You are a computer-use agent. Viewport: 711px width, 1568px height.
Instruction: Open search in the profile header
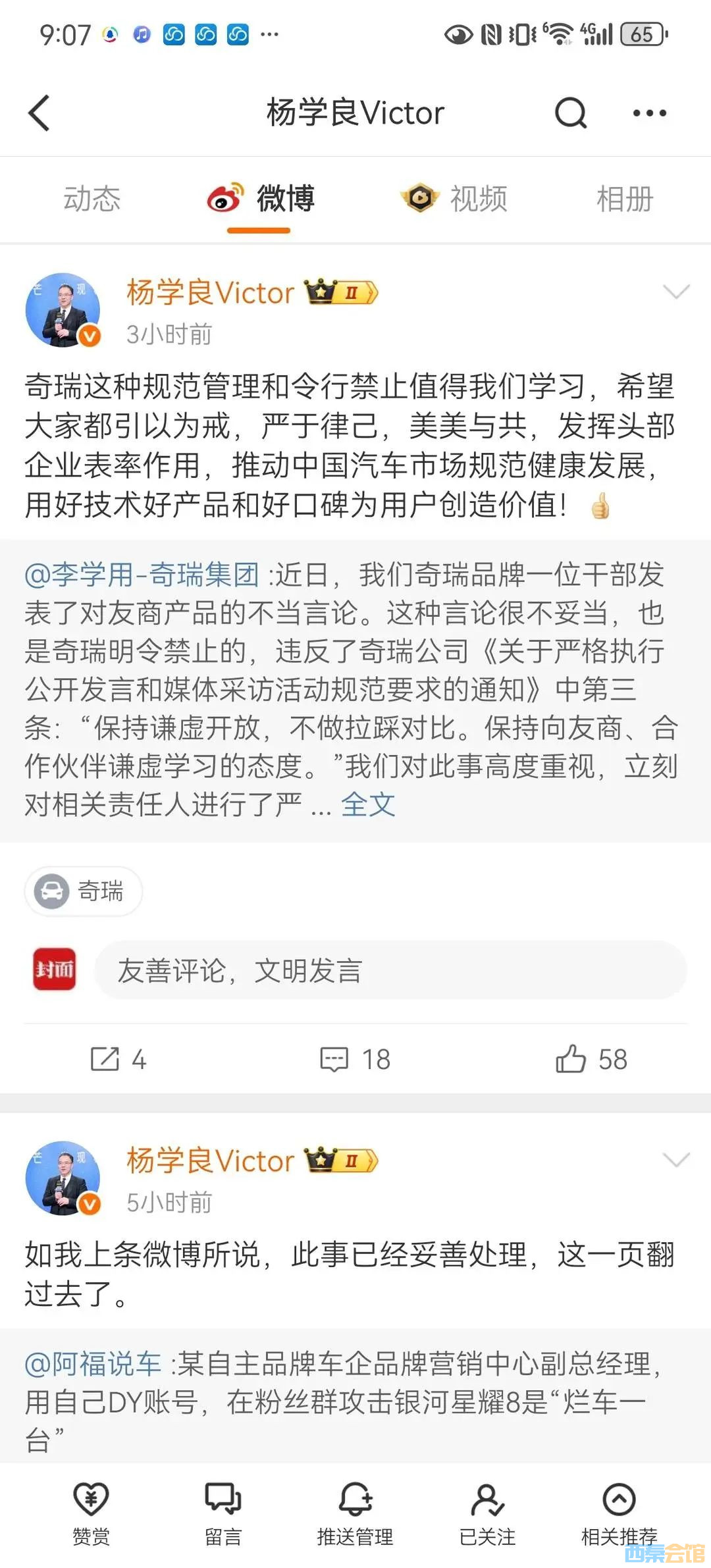click(570, 113)
